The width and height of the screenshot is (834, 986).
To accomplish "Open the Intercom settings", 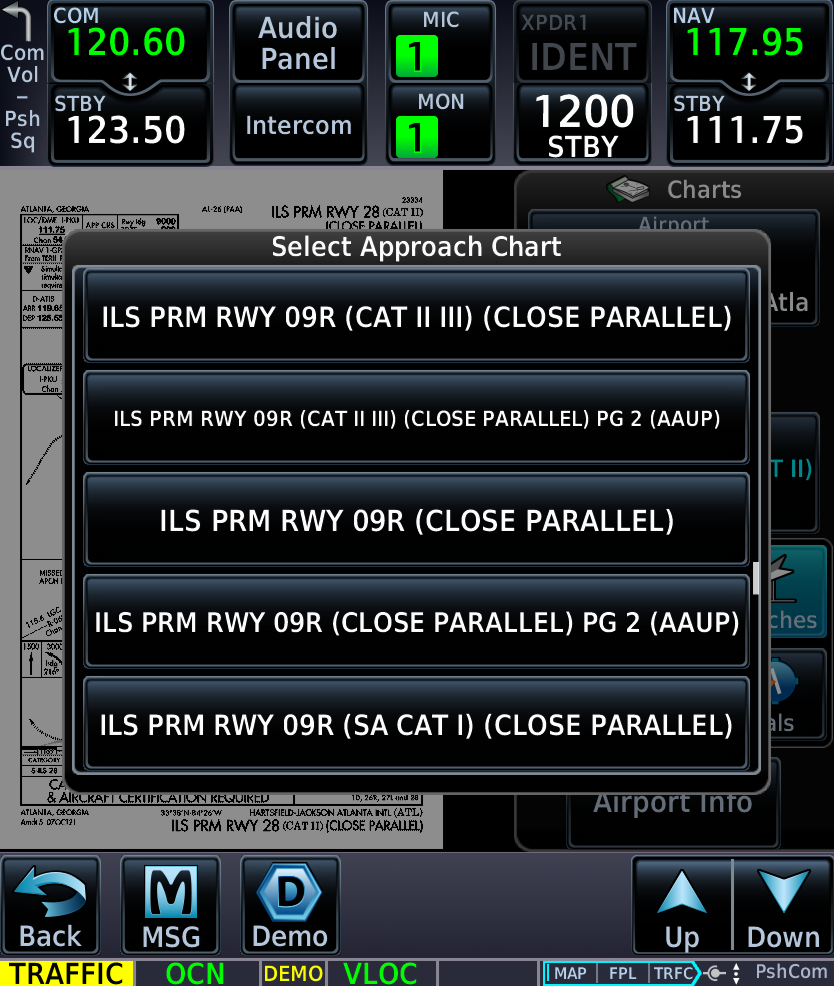I will pos(298,125).
